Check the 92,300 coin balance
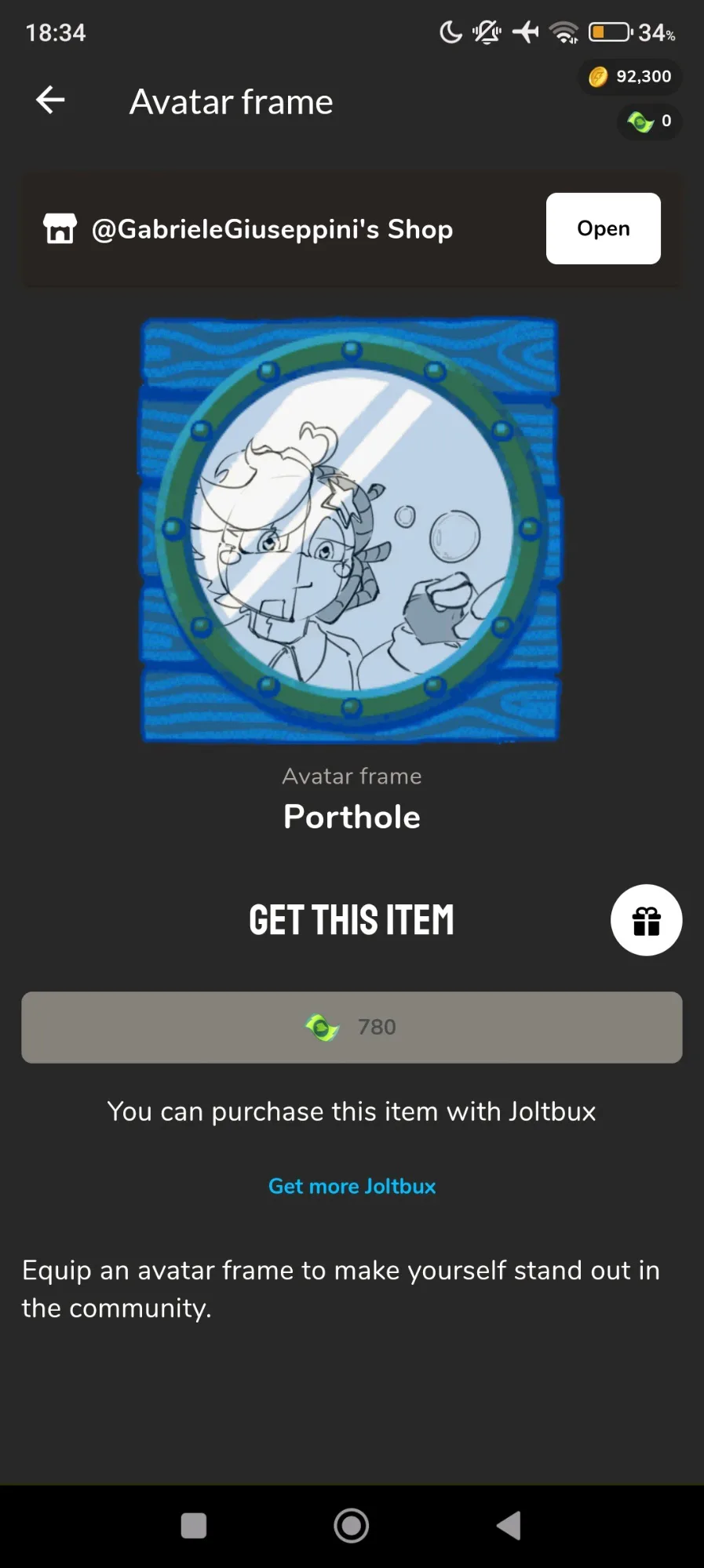 (630, 77)
